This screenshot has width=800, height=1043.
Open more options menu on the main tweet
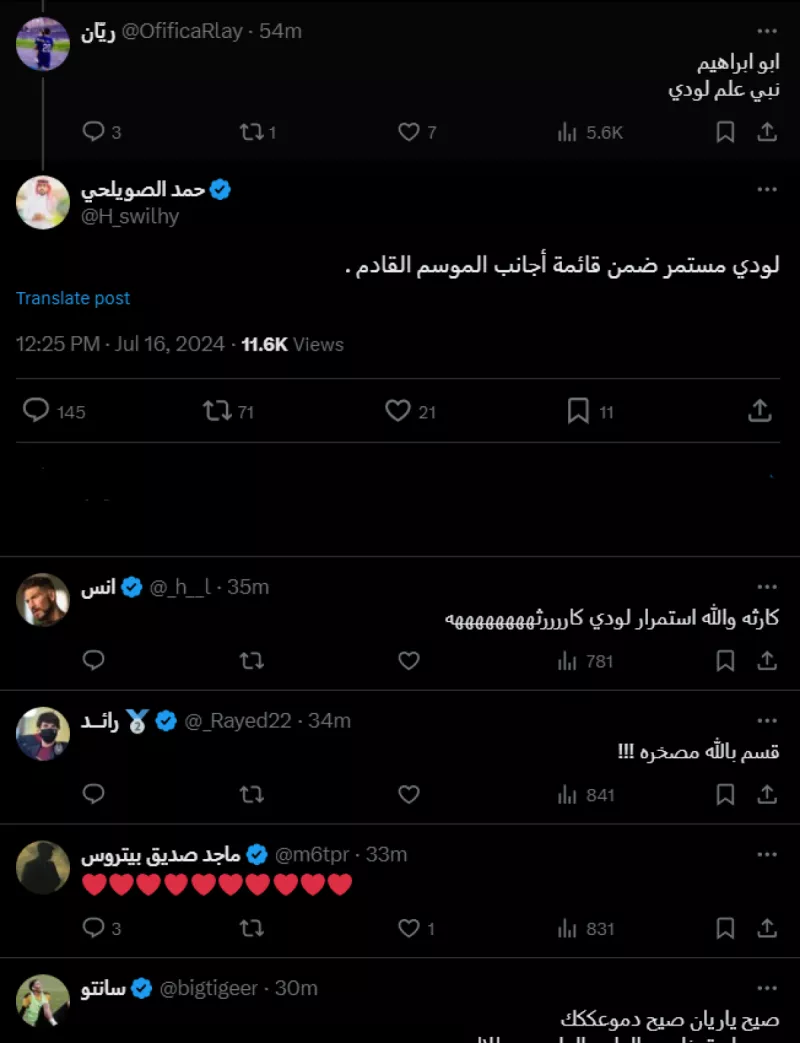(767, 188)
